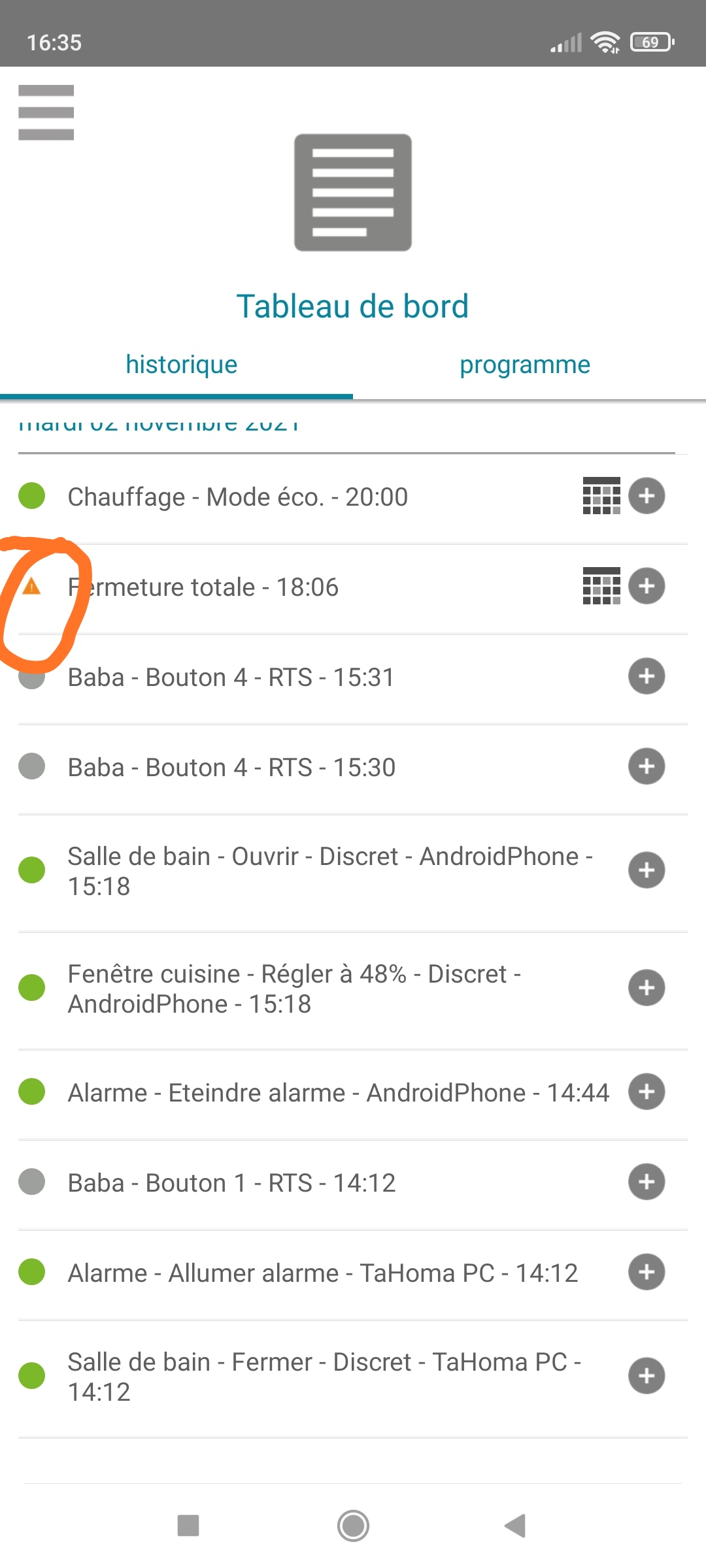Expand the Alarme Allumer alarme entry

point(647,1272)
